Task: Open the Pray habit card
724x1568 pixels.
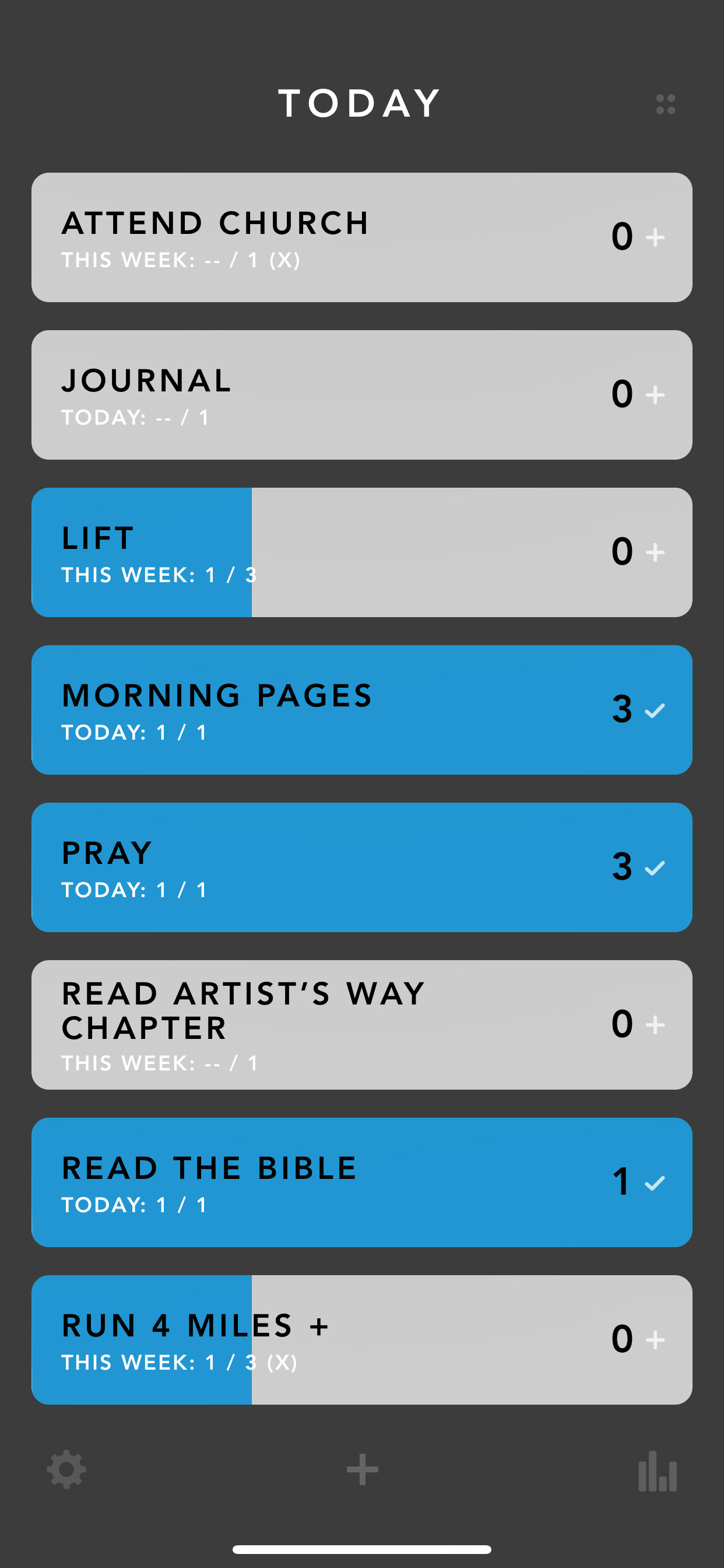Action: click(362, 868)
